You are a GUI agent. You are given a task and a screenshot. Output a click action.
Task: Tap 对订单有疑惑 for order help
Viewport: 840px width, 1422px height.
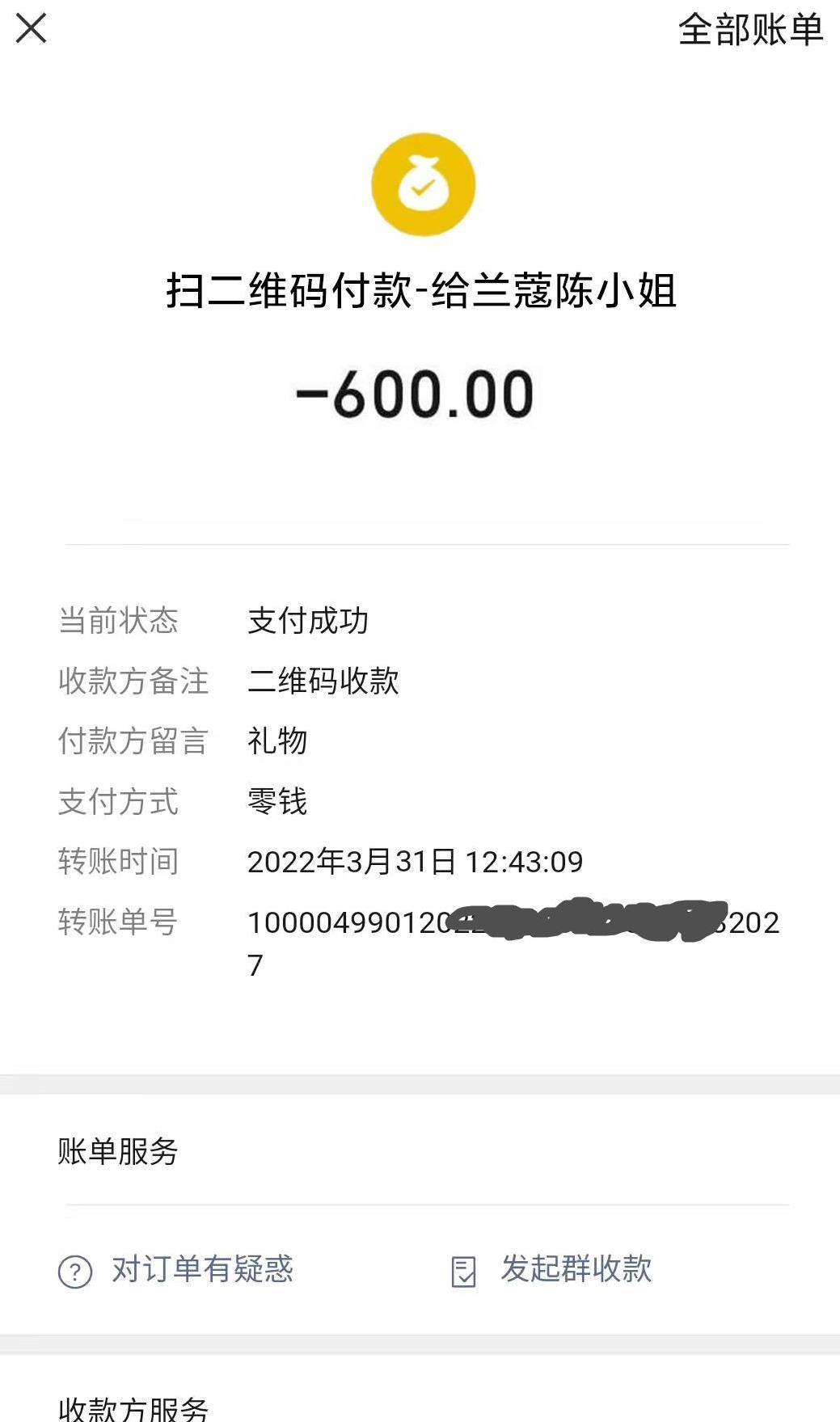click(176, 1270)
